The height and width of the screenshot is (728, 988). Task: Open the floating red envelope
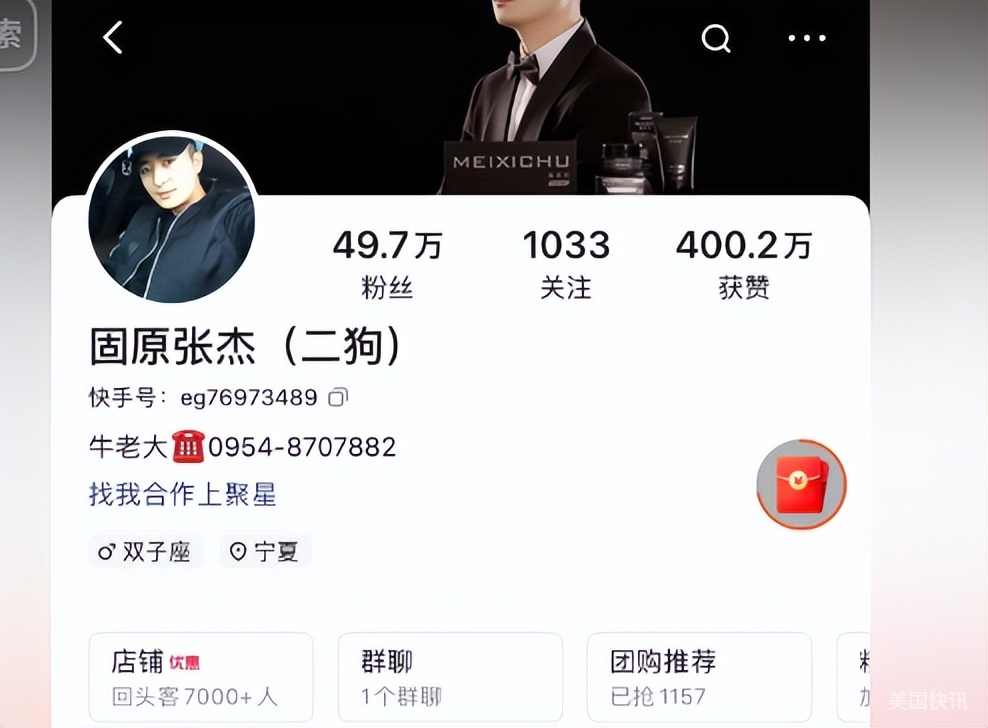801,484
